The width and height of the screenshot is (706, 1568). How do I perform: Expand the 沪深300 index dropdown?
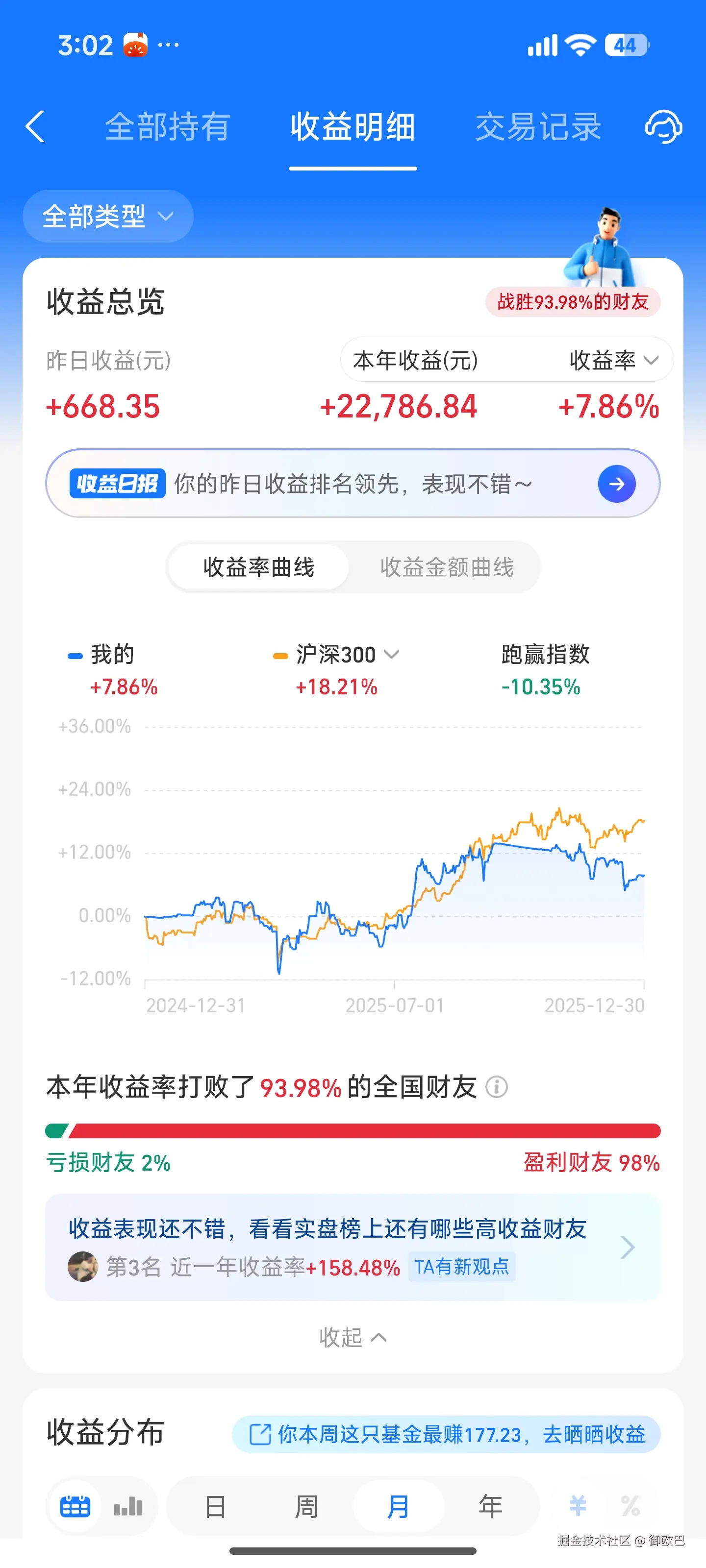click(392, 655)
